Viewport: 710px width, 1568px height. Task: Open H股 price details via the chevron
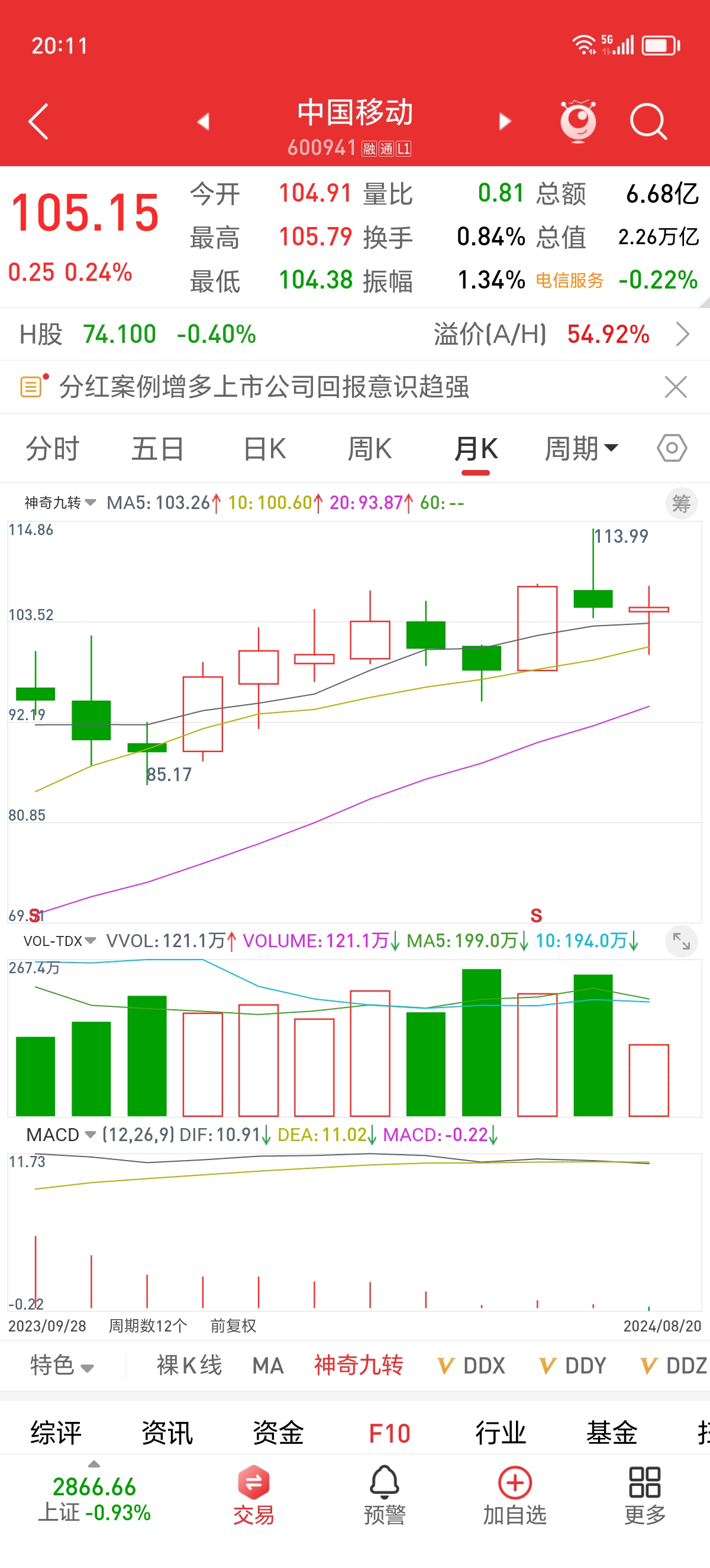[683, 334]
